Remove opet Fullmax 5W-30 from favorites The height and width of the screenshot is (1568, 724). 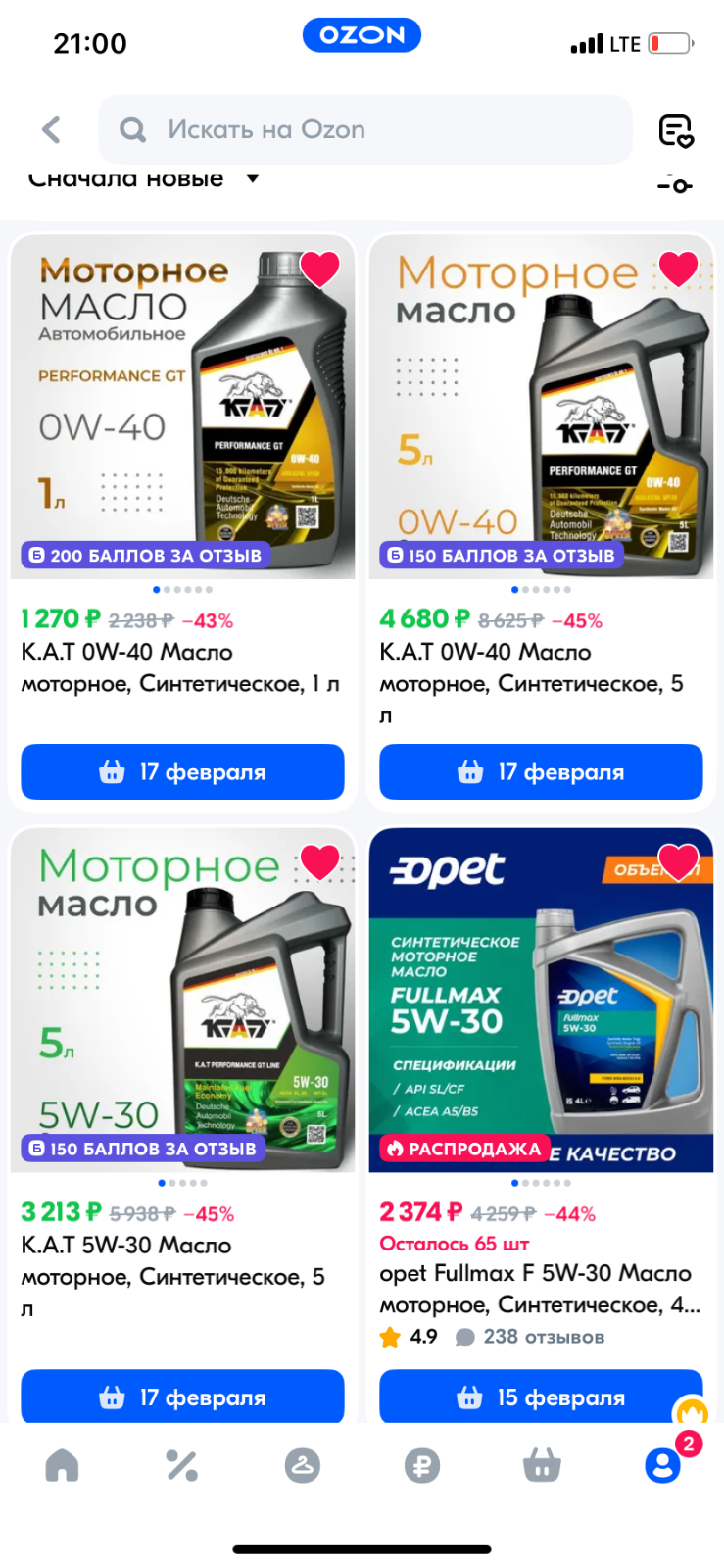click(678, 861)
